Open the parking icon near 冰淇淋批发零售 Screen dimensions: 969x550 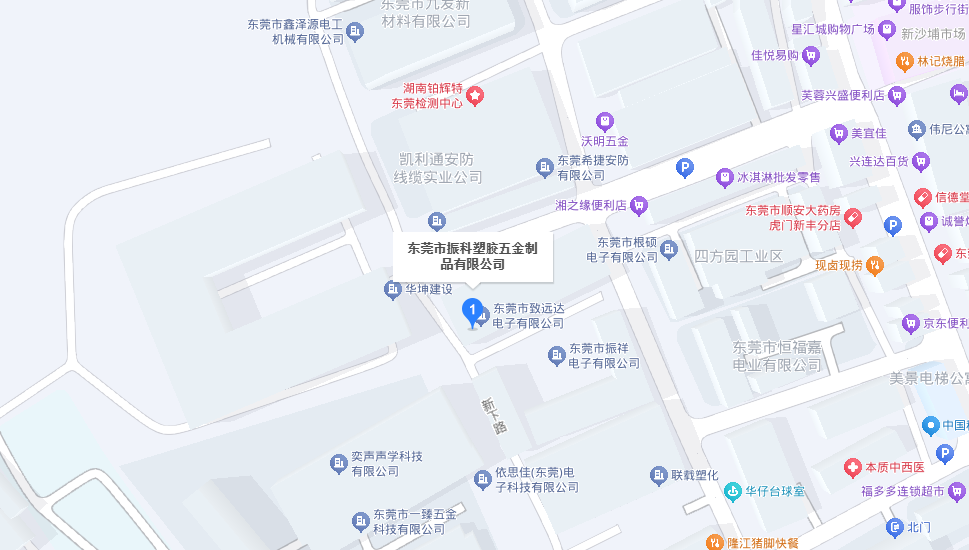pyautogui.click(x=685, y=169)
